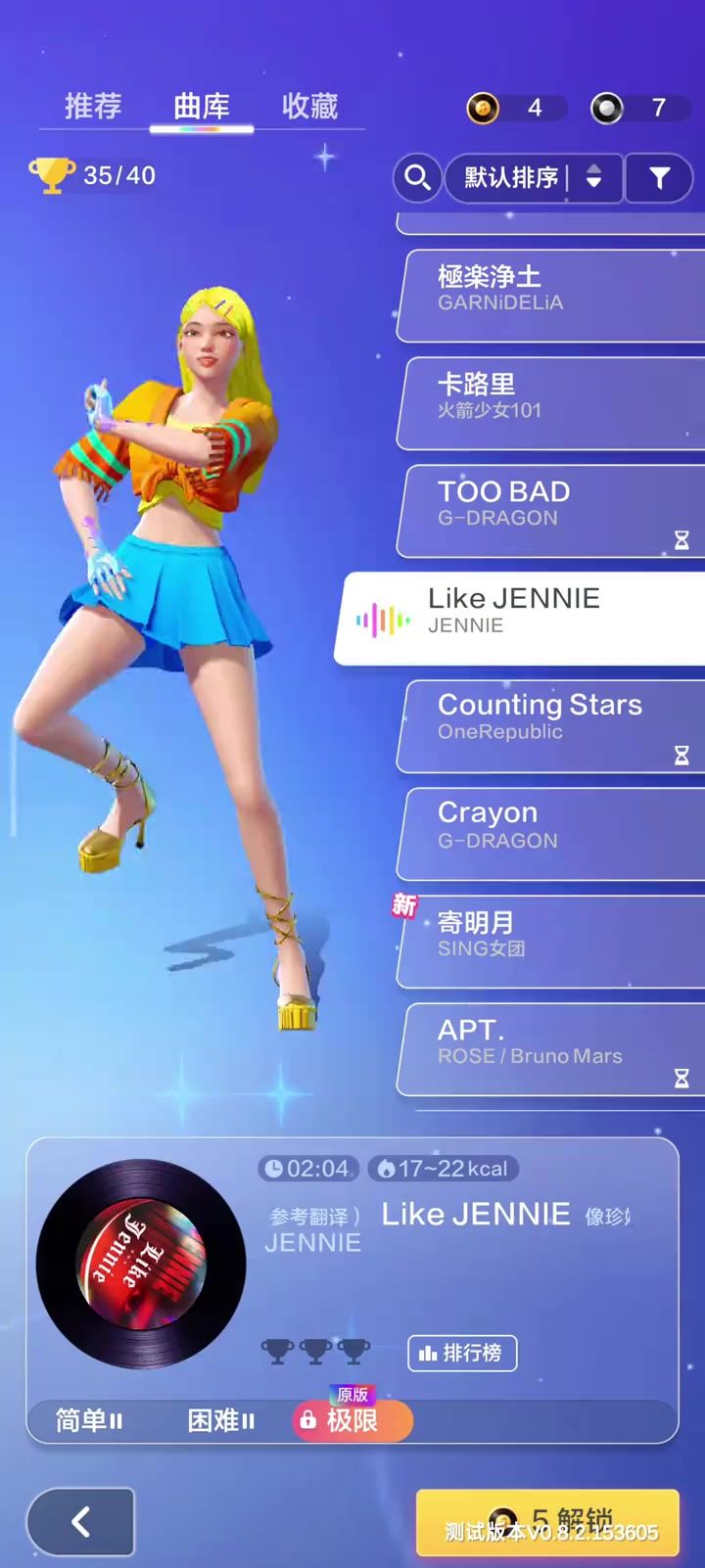705x1568 pixels.
Task: Select the locked 极限 difficulty
Action: click(x=352, y=1420)
